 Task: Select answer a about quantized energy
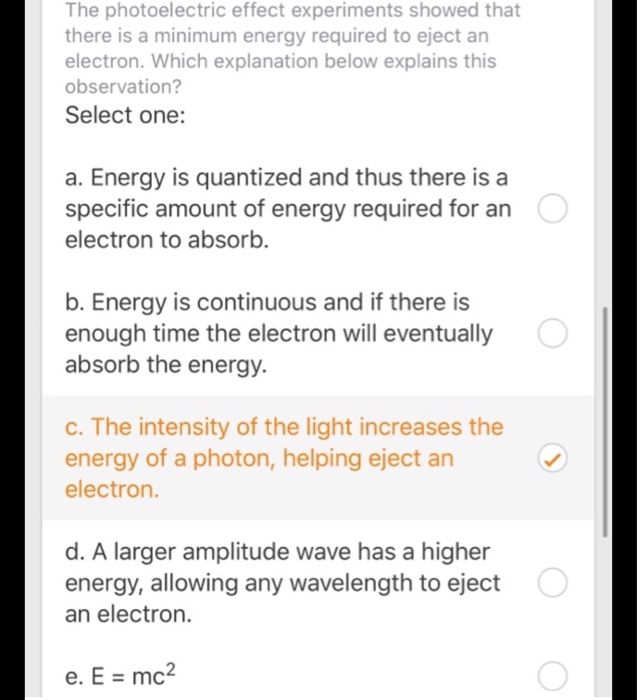tap(553, 211)
